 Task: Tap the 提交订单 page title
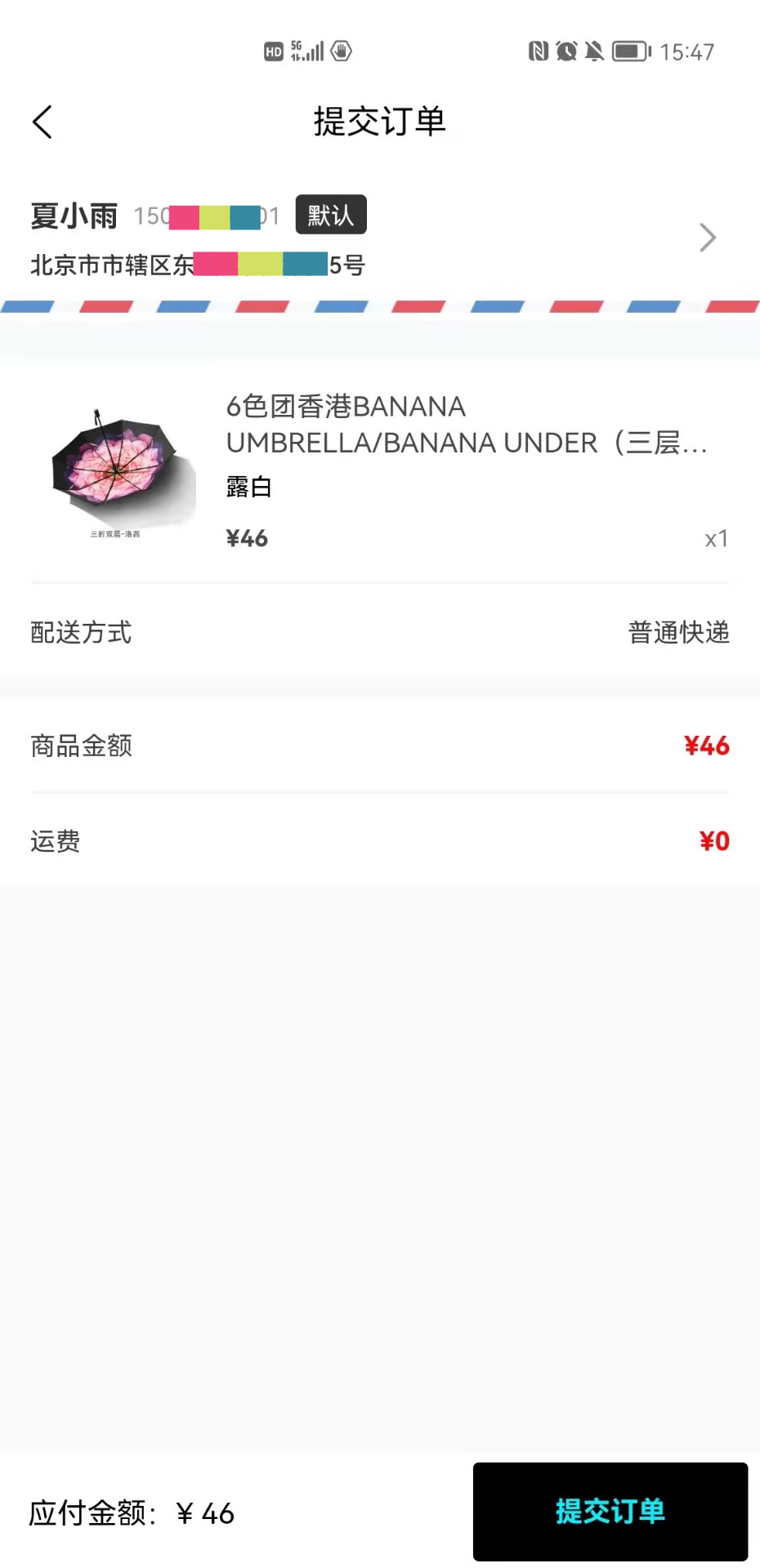pyautogui.click(x=379, y=122)
